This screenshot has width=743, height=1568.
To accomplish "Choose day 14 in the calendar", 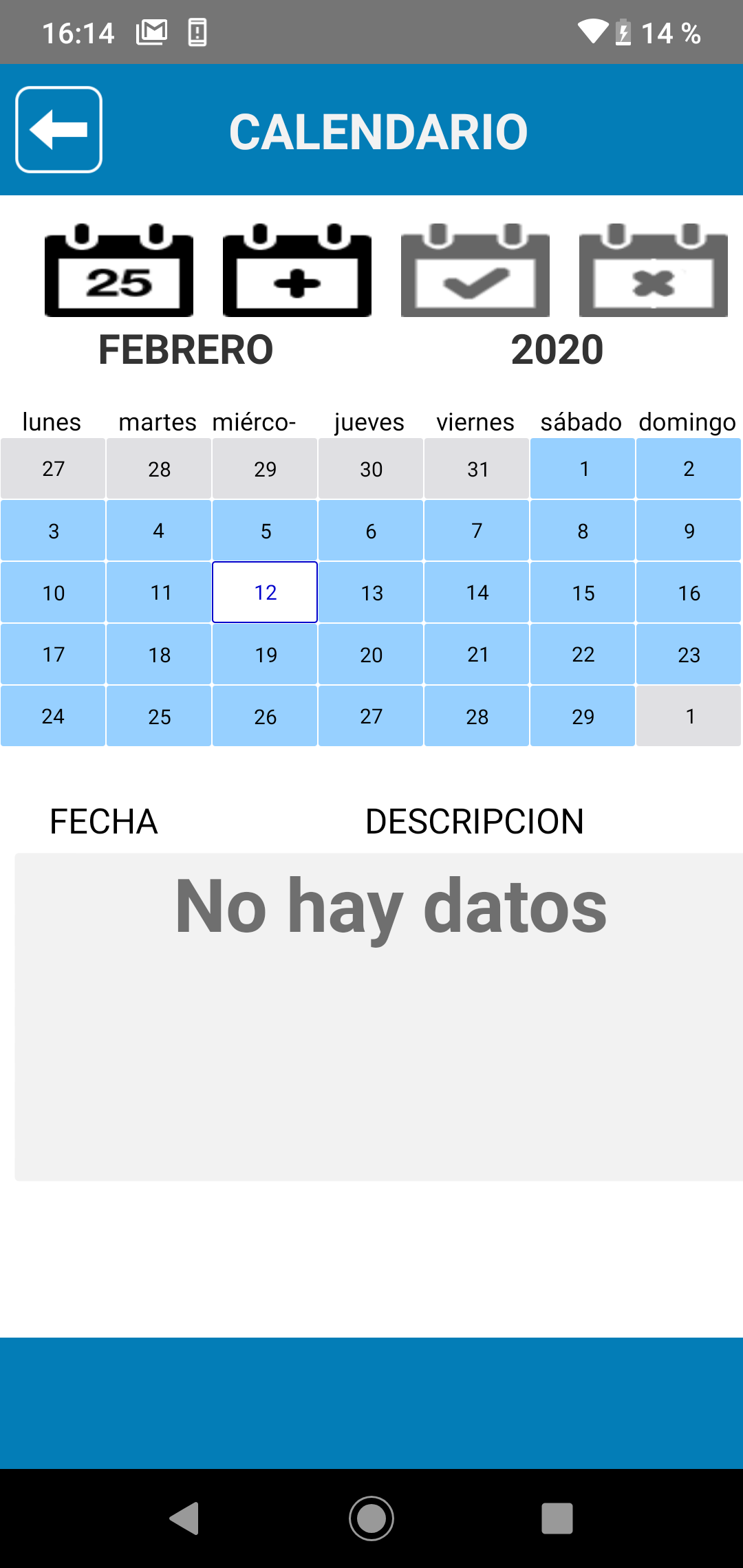I will tap(477, 592).
